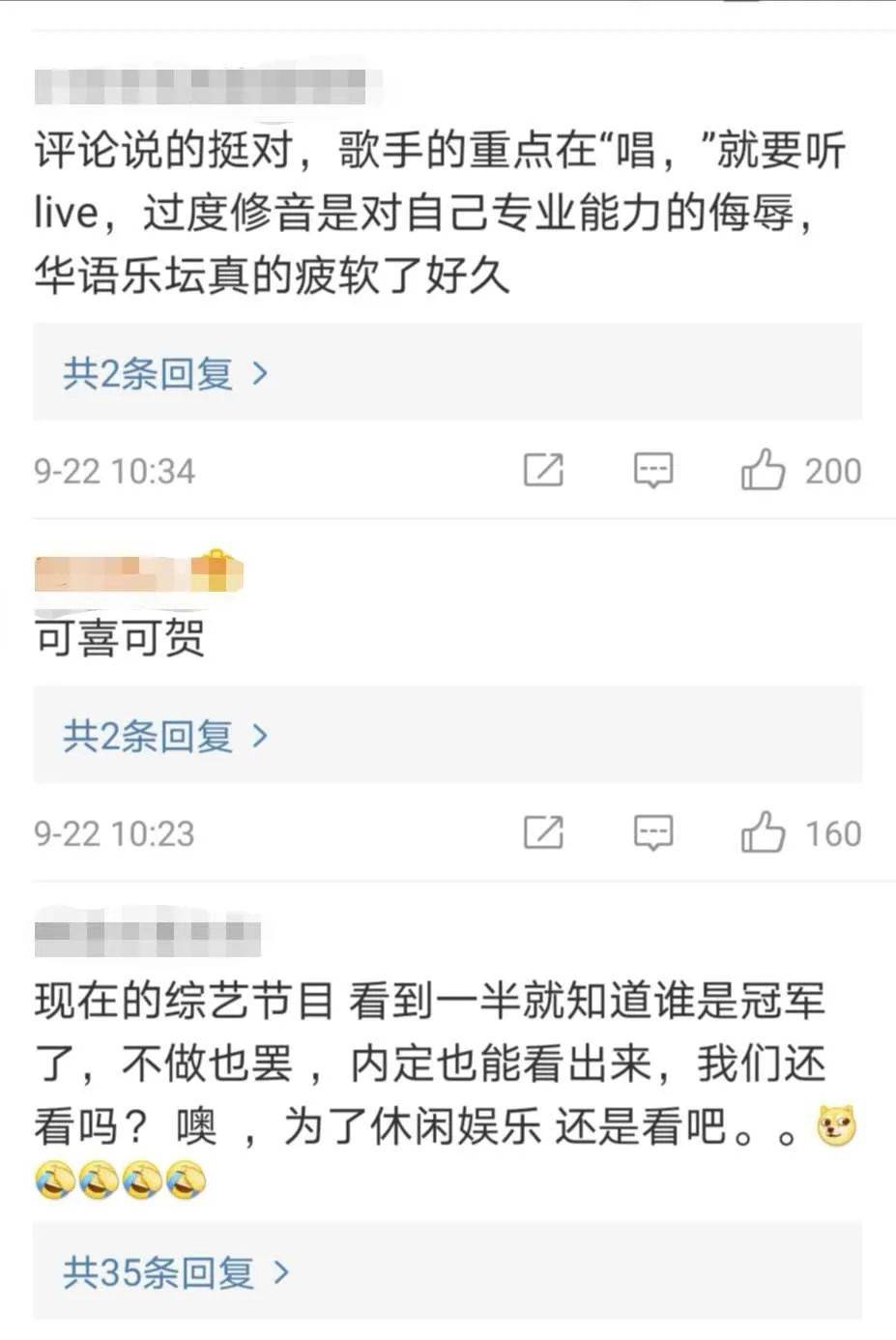Repost the 可喜可贺 comment

click(543, 833)
